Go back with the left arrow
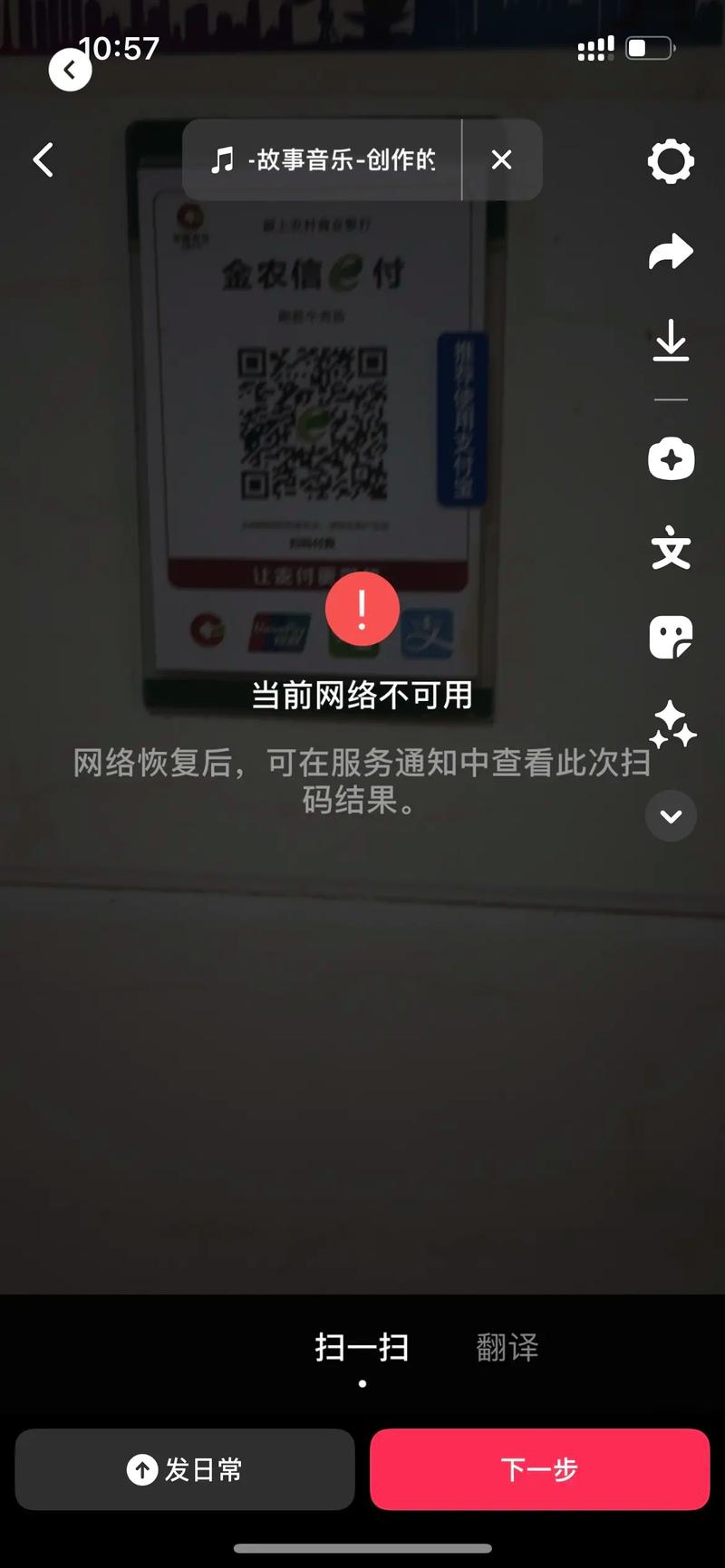Image resolution: width=725 pixels, height=1568 pixels. pos(43,160)
